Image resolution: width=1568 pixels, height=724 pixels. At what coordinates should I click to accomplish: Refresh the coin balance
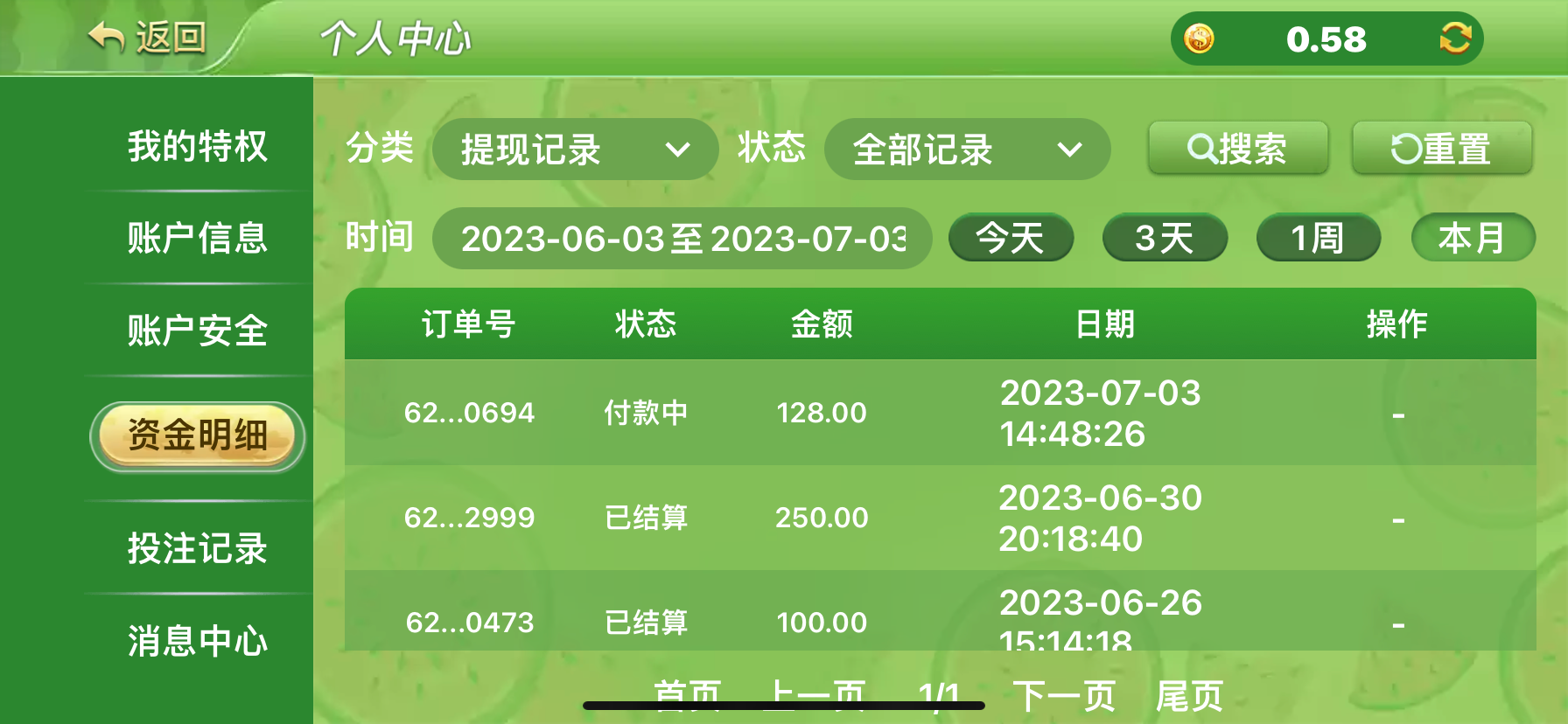(x=1455, y=38)
